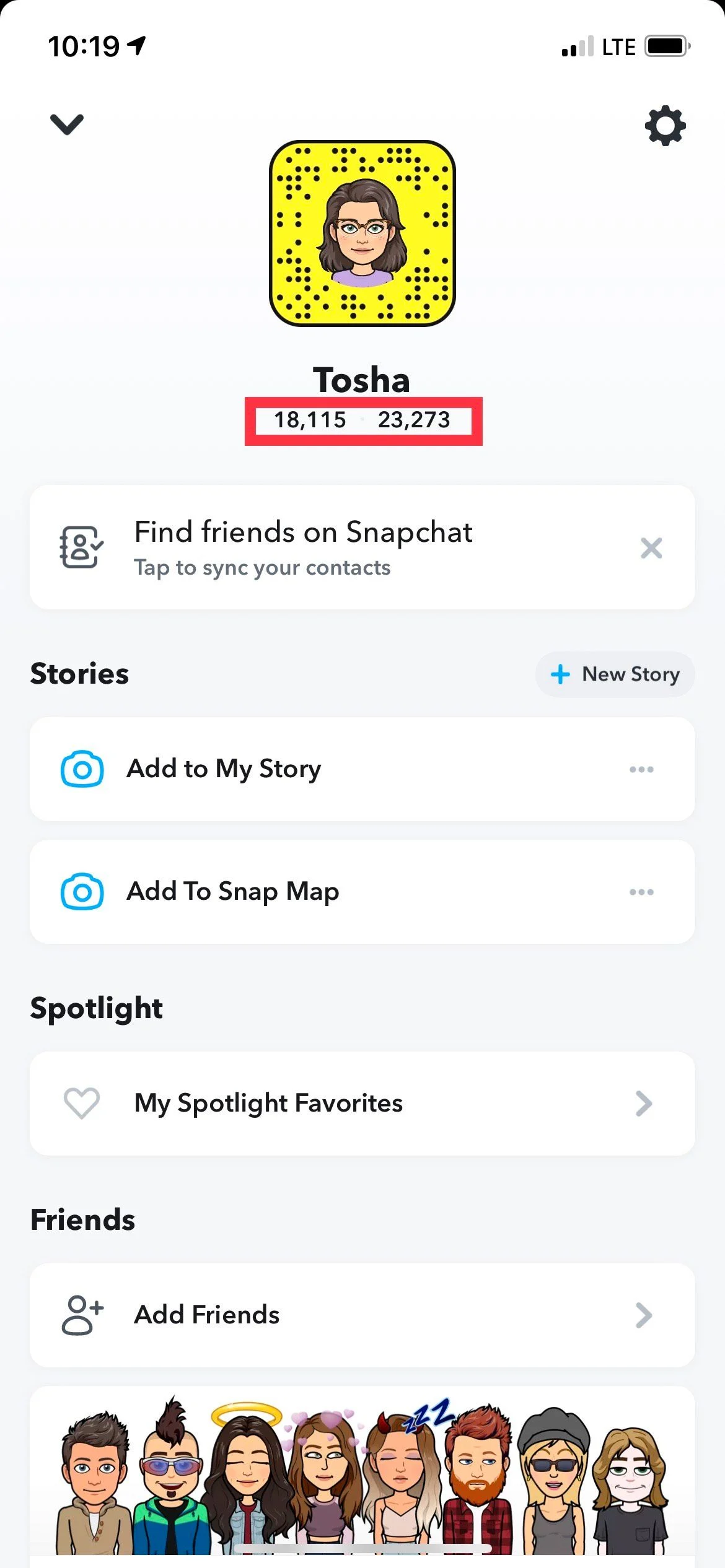Dismiss the Find friends card with the X
The width and height of the screenshot is (725, 1568).
(651, 547)
